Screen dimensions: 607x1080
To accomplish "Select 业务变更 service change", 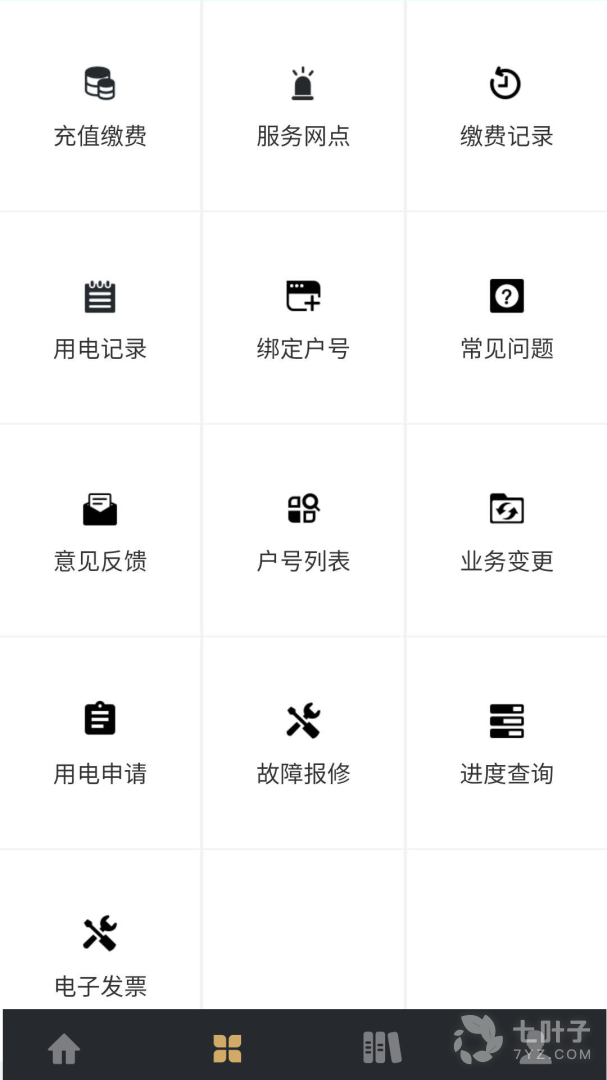I will tap(506, 530).
